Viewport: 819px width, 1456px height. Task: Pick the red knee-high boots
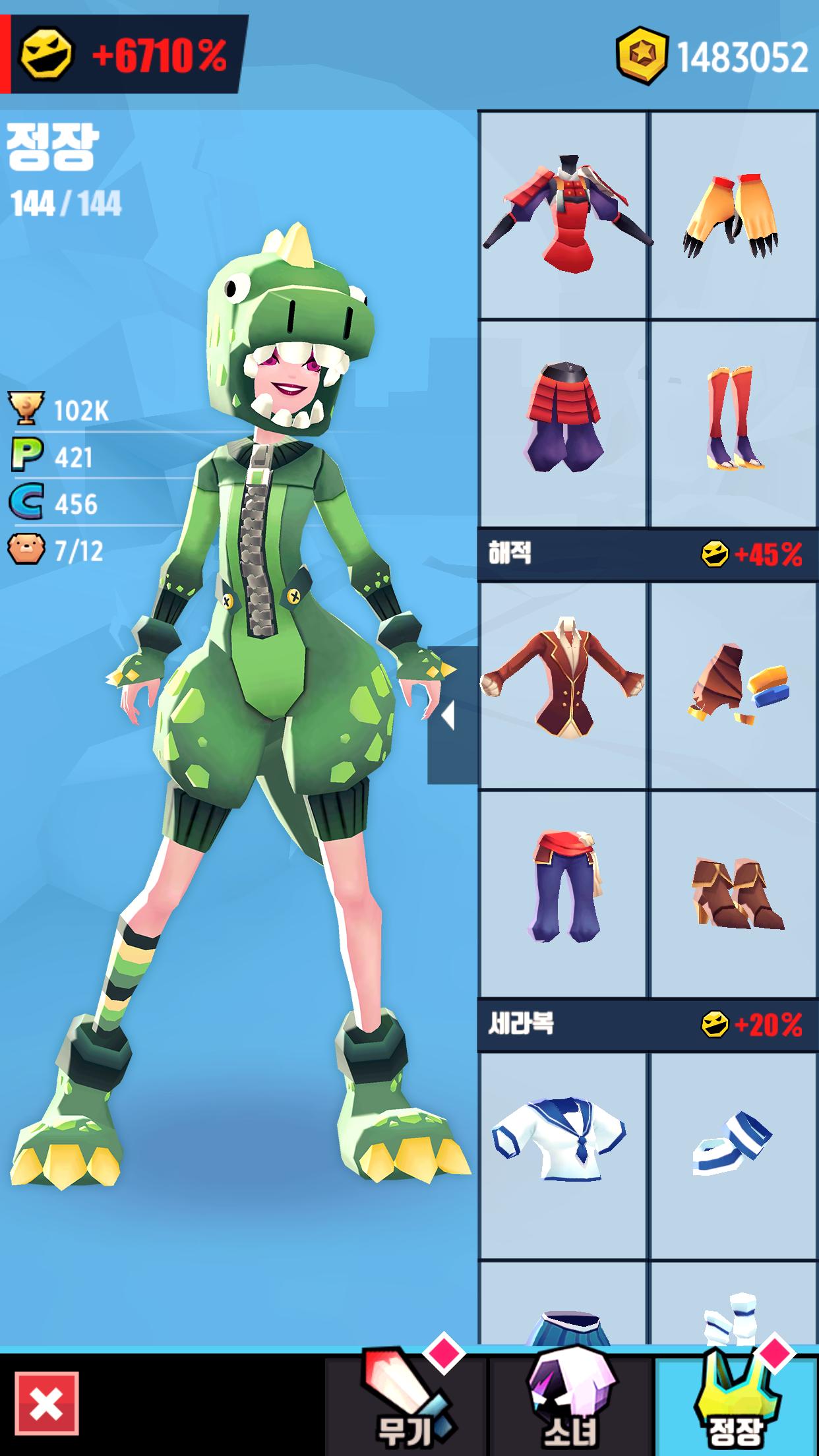tap(734, 424)
